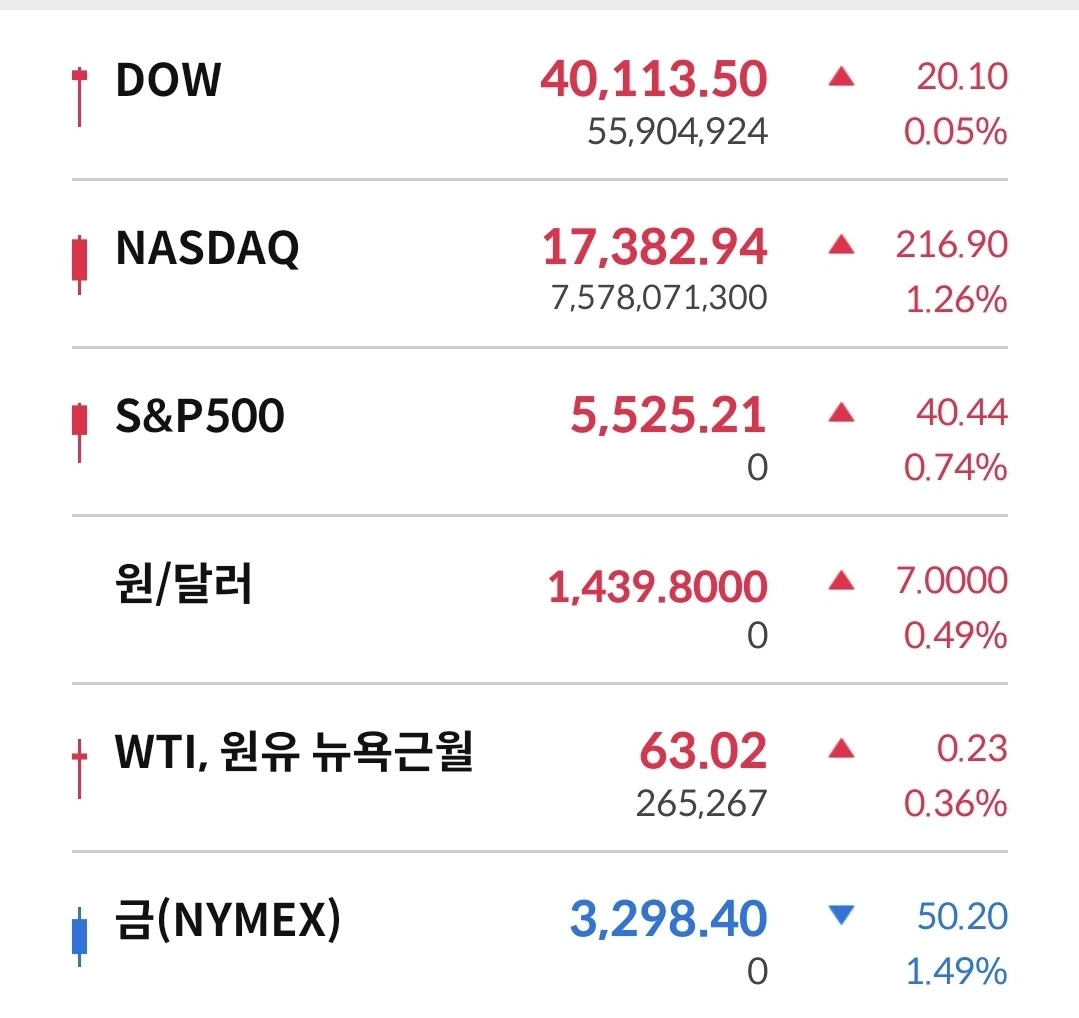Open the 원/달러 exchange rate row
This screenshot has height=1018, width=1079.
[184, 584]
